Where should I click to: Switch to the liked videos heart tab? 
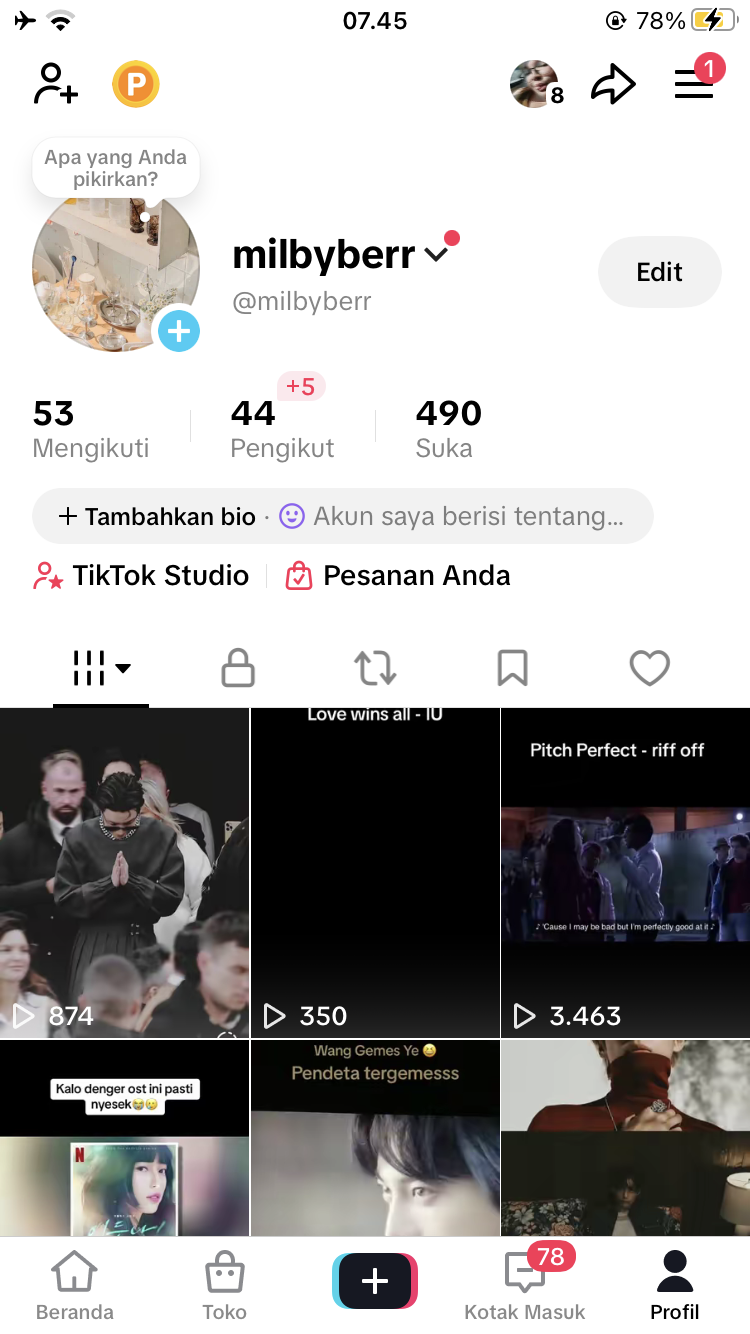click(x=649, y=668)
